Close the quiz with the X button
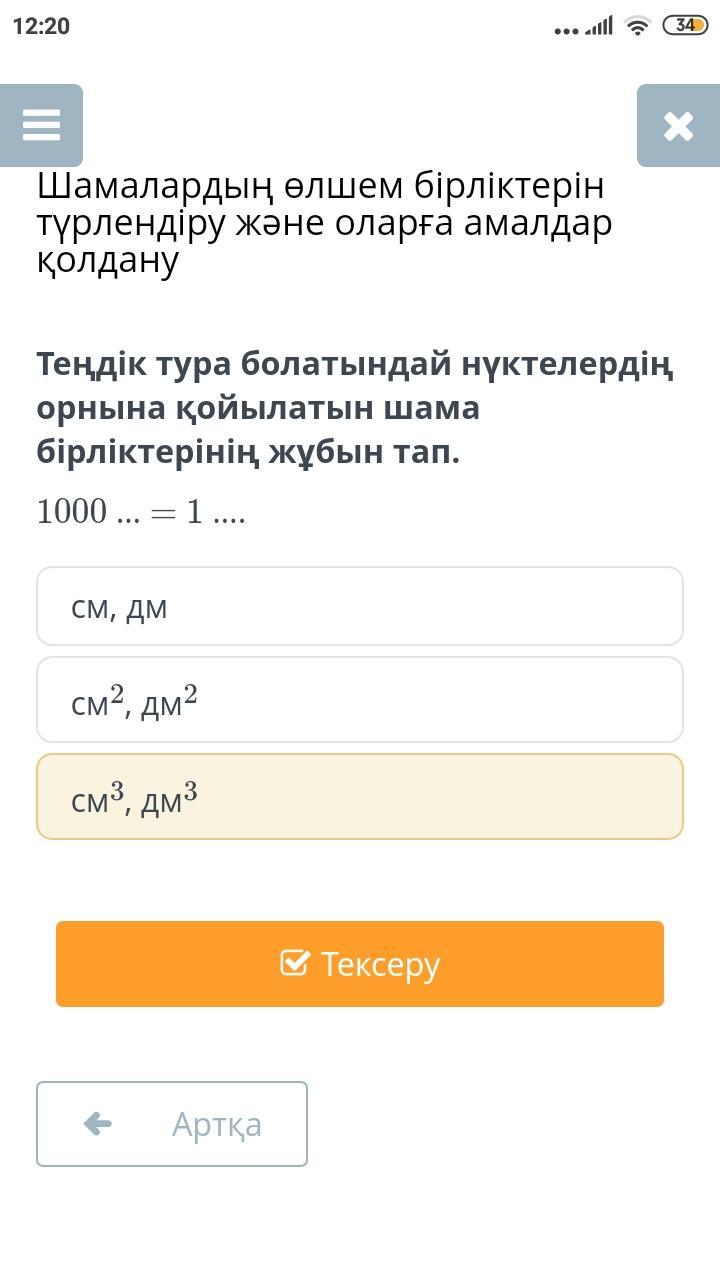 click(678, 125)
